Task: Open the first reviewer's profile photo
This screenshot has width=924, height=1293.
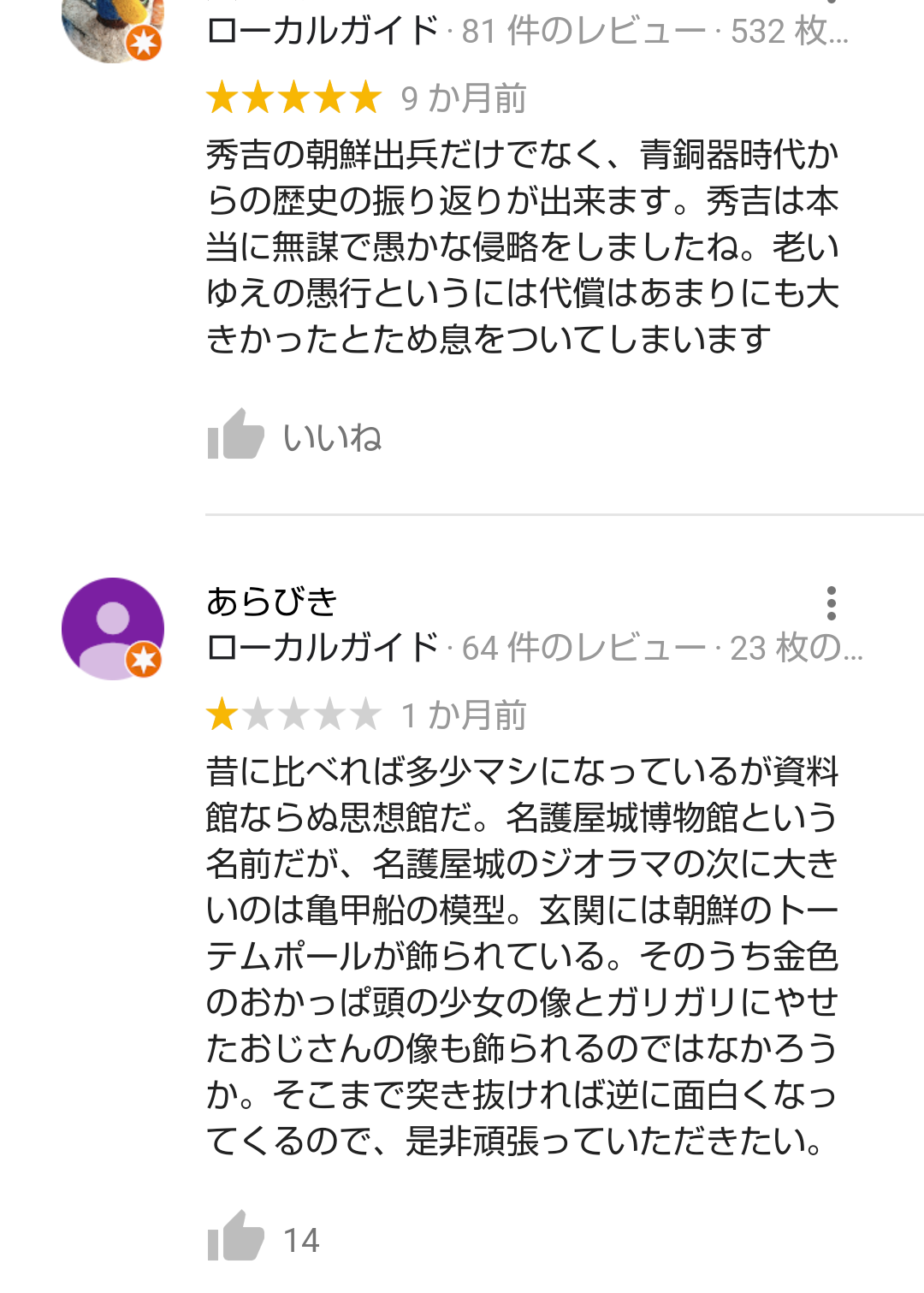Action: tap(113, 27)
